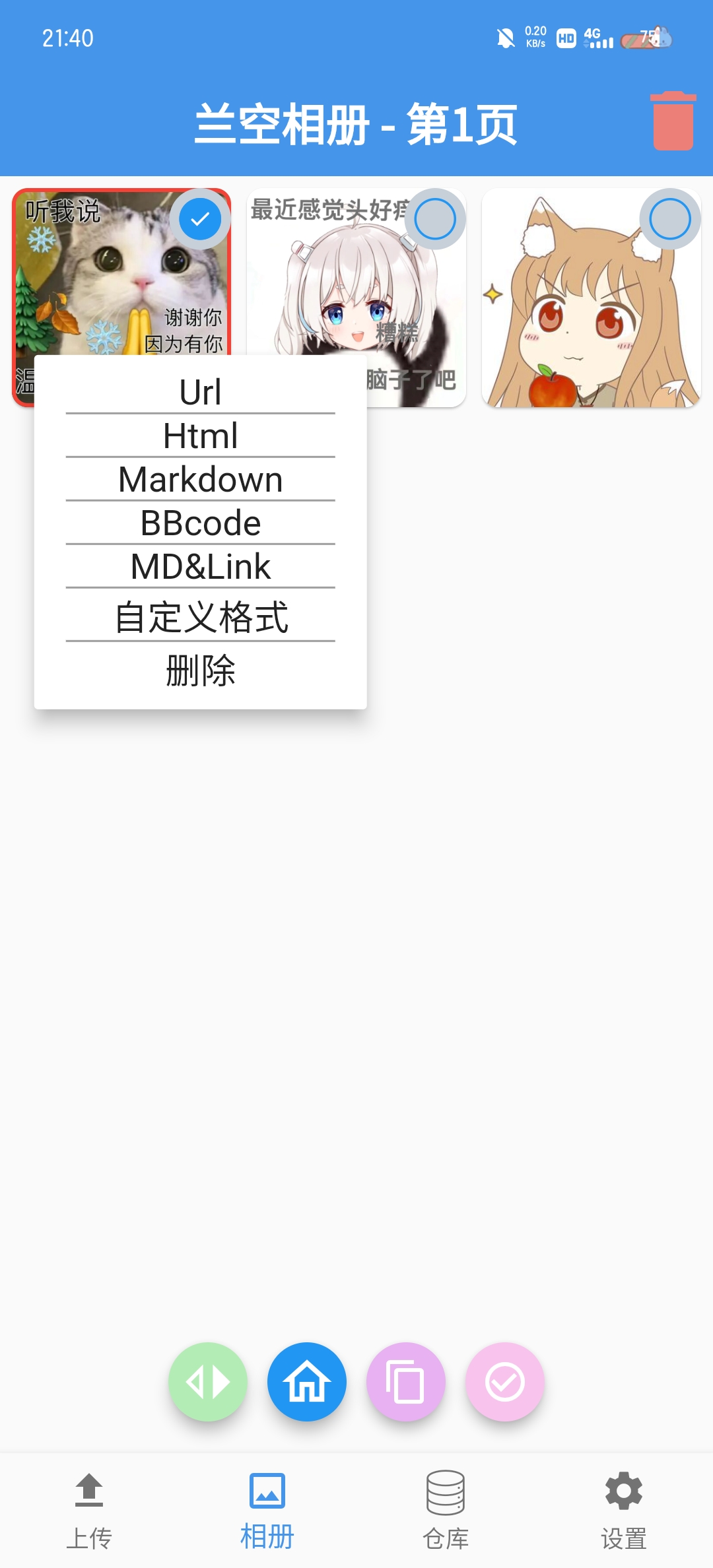
Task: Tap the pink select-all check button
Action: pyautogui.click(x=505, y=1382)
